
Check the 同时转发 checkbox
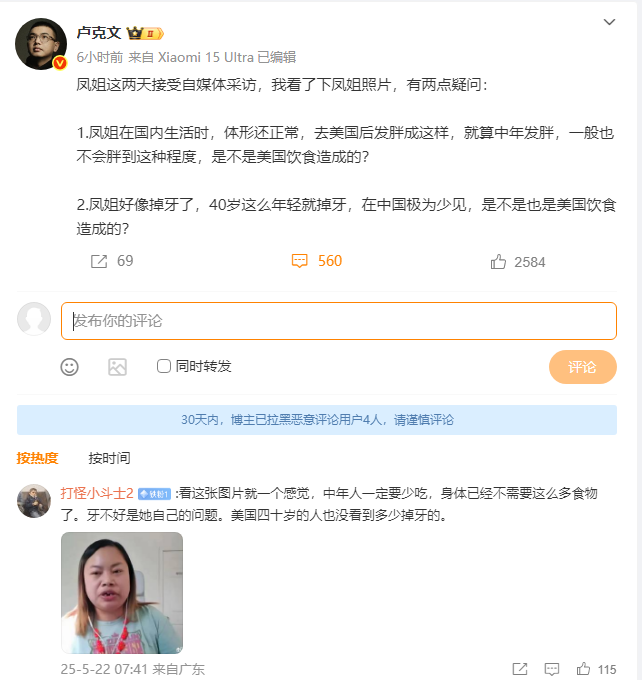click(x=164, y=367)
